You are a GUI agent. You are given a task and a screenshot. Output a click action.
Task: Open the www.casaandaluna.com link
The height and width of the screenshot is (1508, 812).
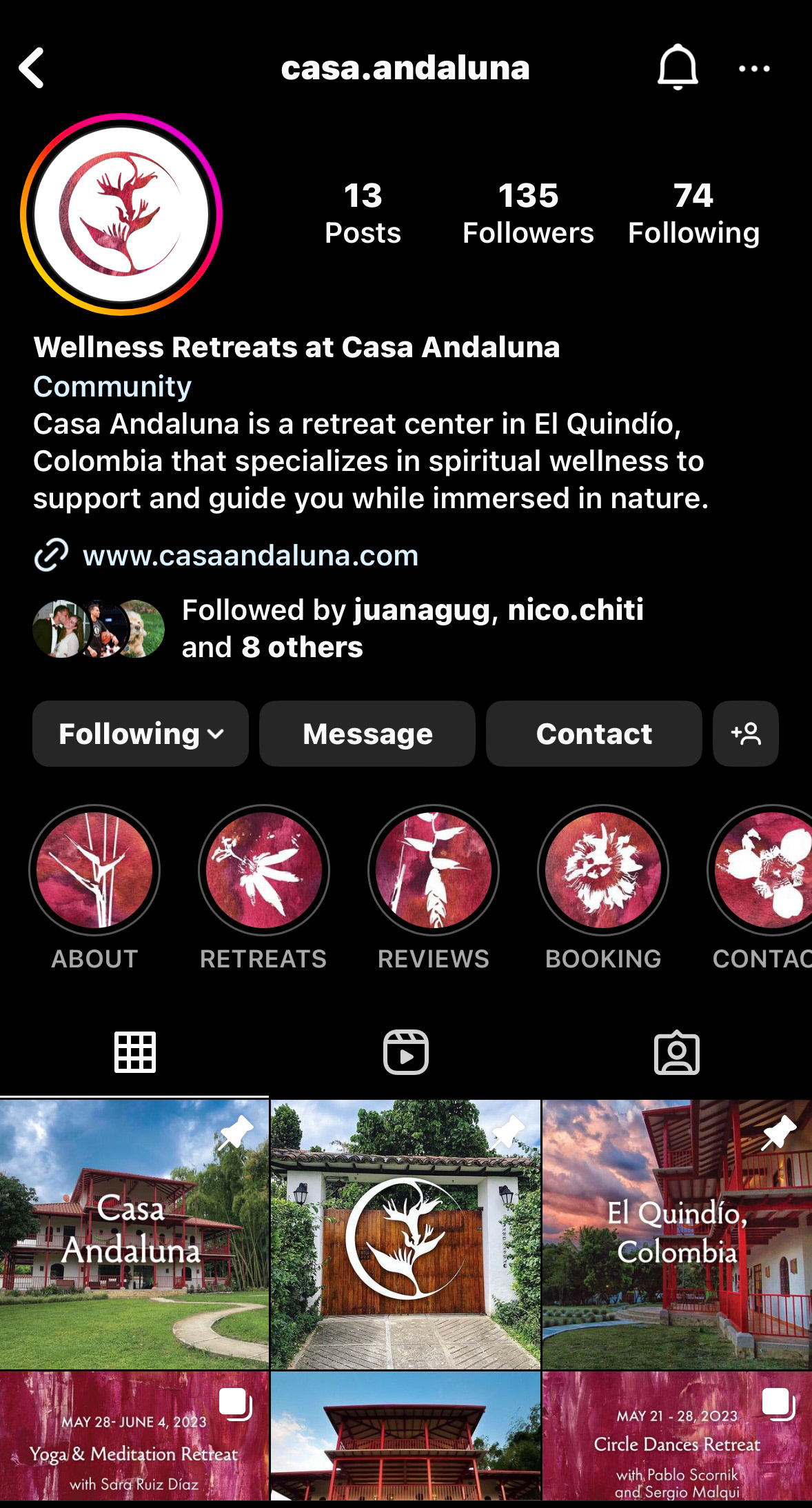[x=250, y=556]
